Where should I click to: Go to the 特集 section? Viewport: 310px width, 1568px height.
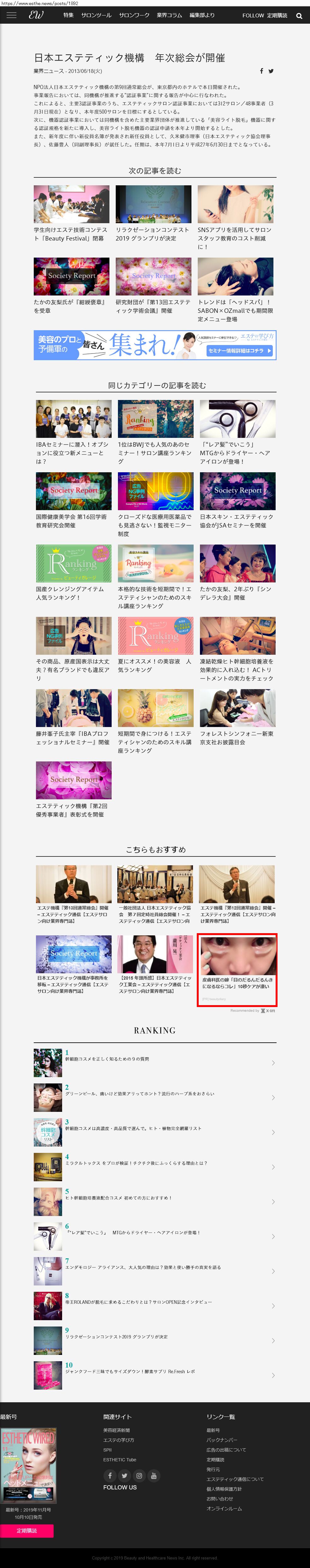[68, 15]
